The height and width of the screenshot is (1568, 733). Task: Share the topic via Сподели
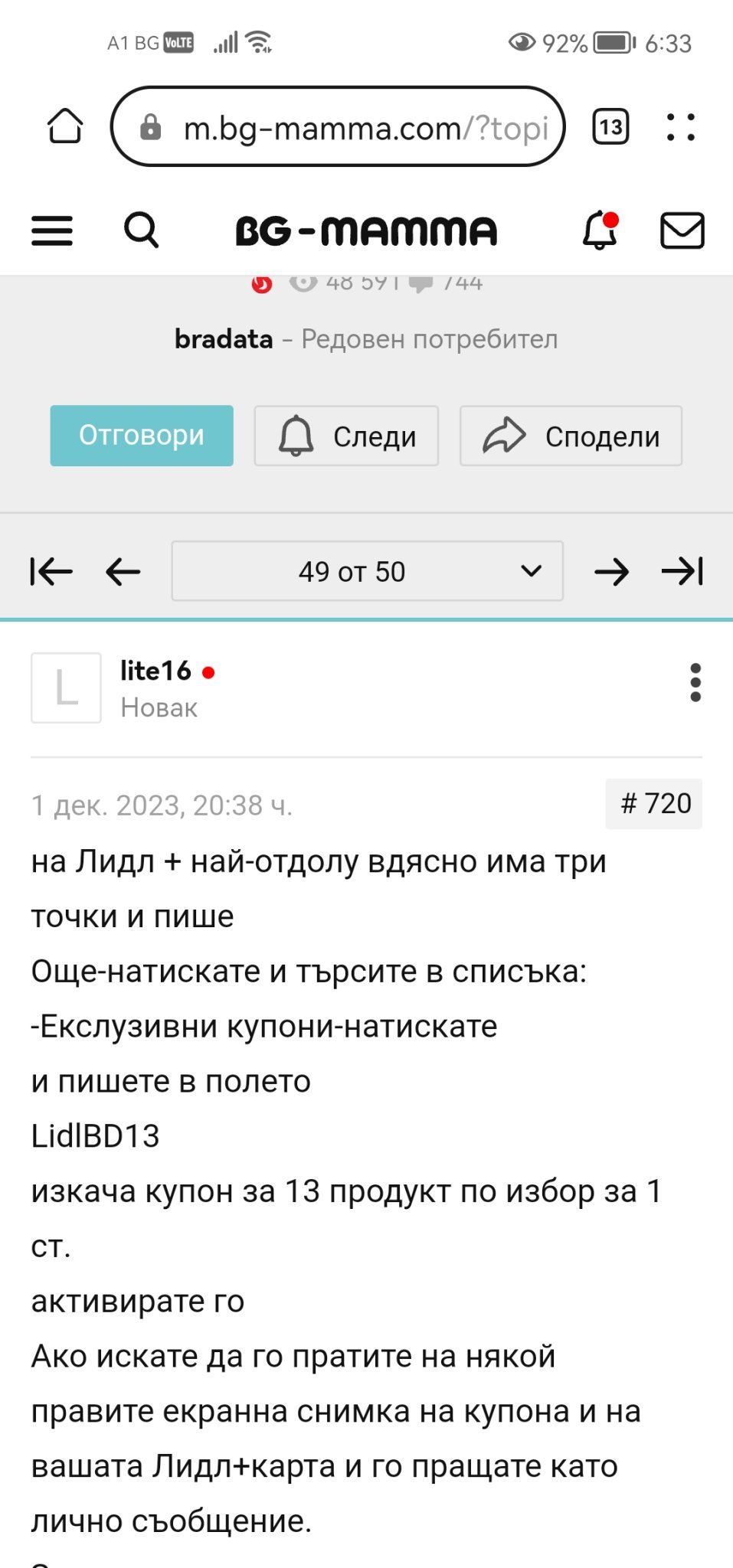(x=571, y=436)
